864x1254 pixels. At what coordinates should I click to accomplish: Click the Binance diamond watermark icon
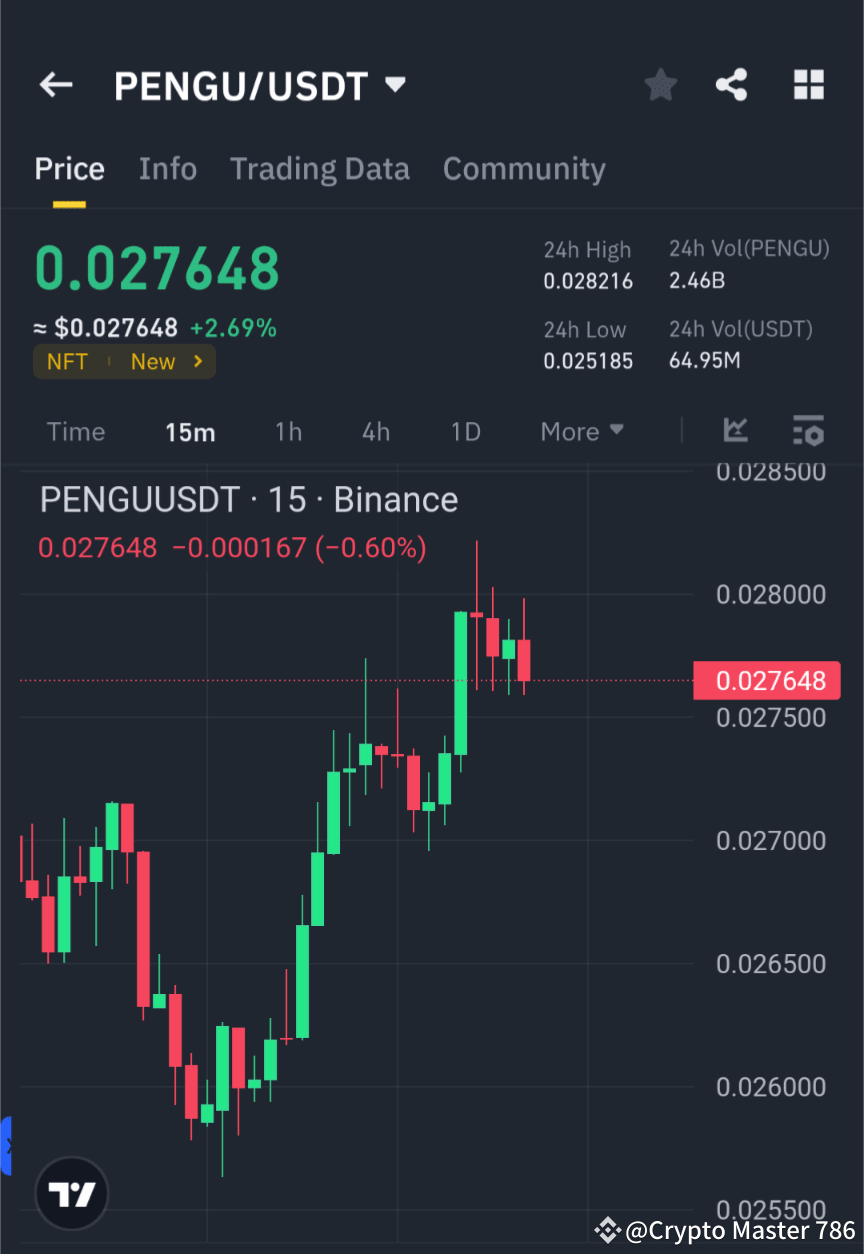tap(607, 1230)
